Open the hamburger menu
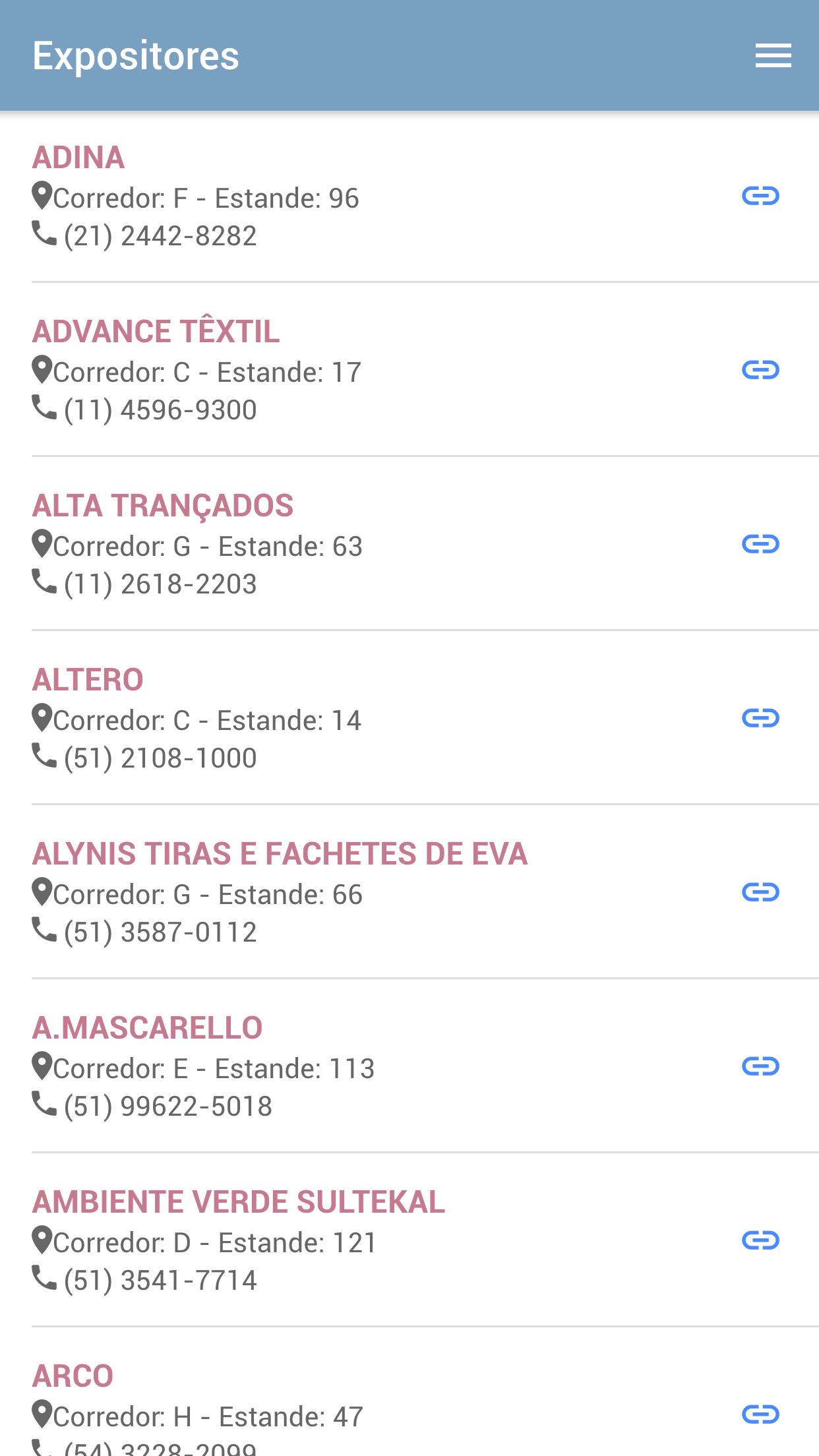 (x=773, y=55)
